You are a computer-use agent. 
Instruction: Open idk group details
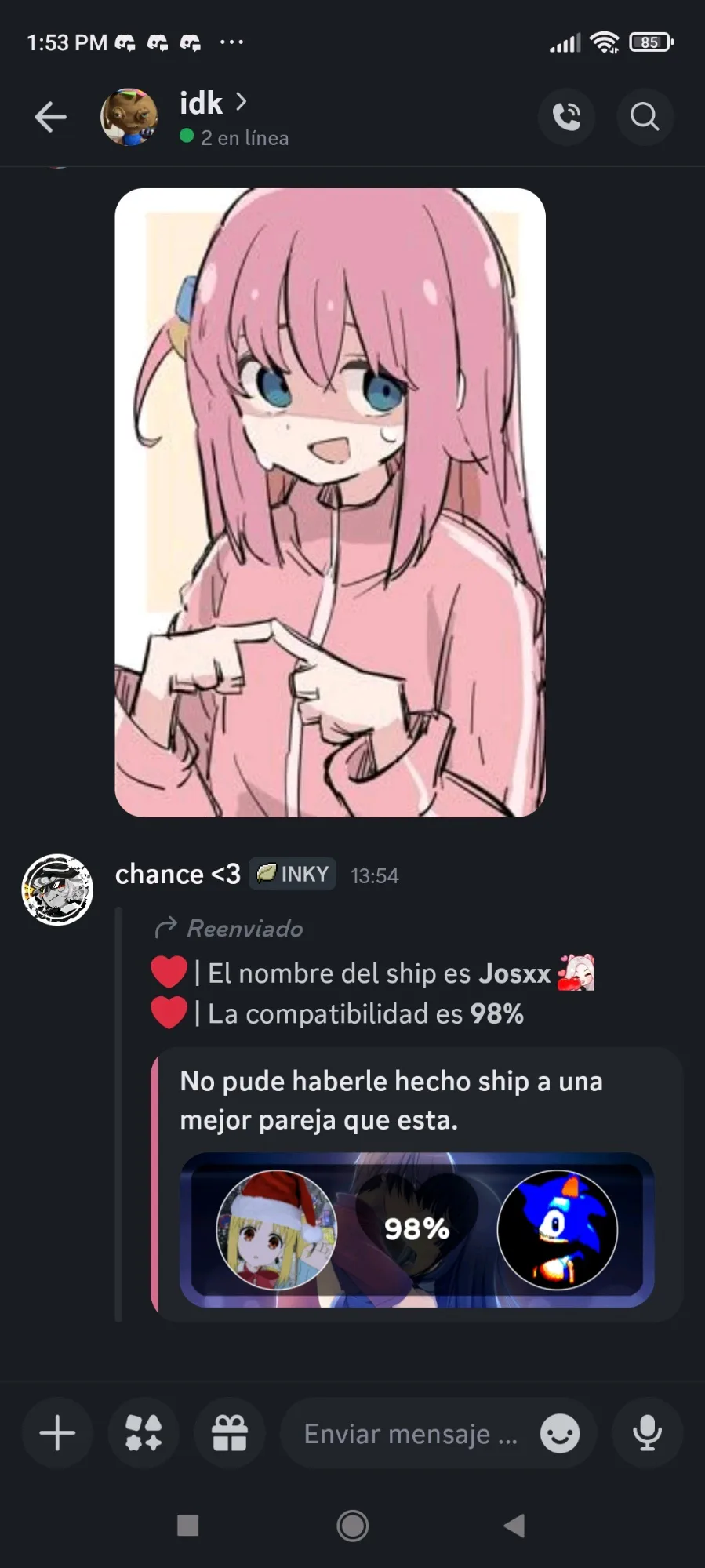pos(202,104)
